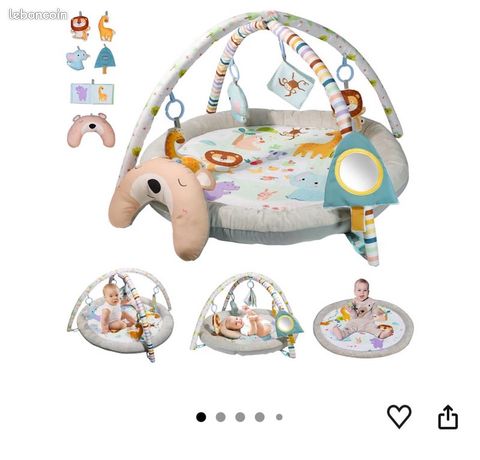Add this play mat to favorites
This screenshot has width=480, height=460.
pos(399,416)
